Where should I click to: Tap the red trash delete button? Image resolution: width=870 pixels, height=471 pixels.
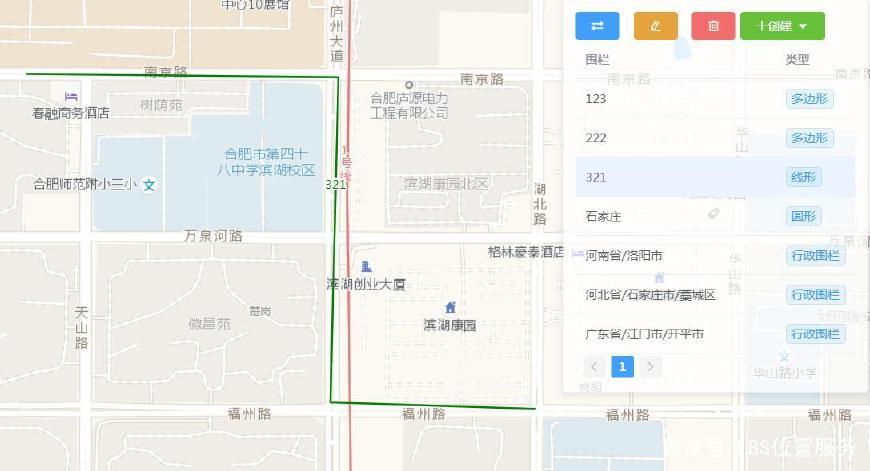[713, 26]
